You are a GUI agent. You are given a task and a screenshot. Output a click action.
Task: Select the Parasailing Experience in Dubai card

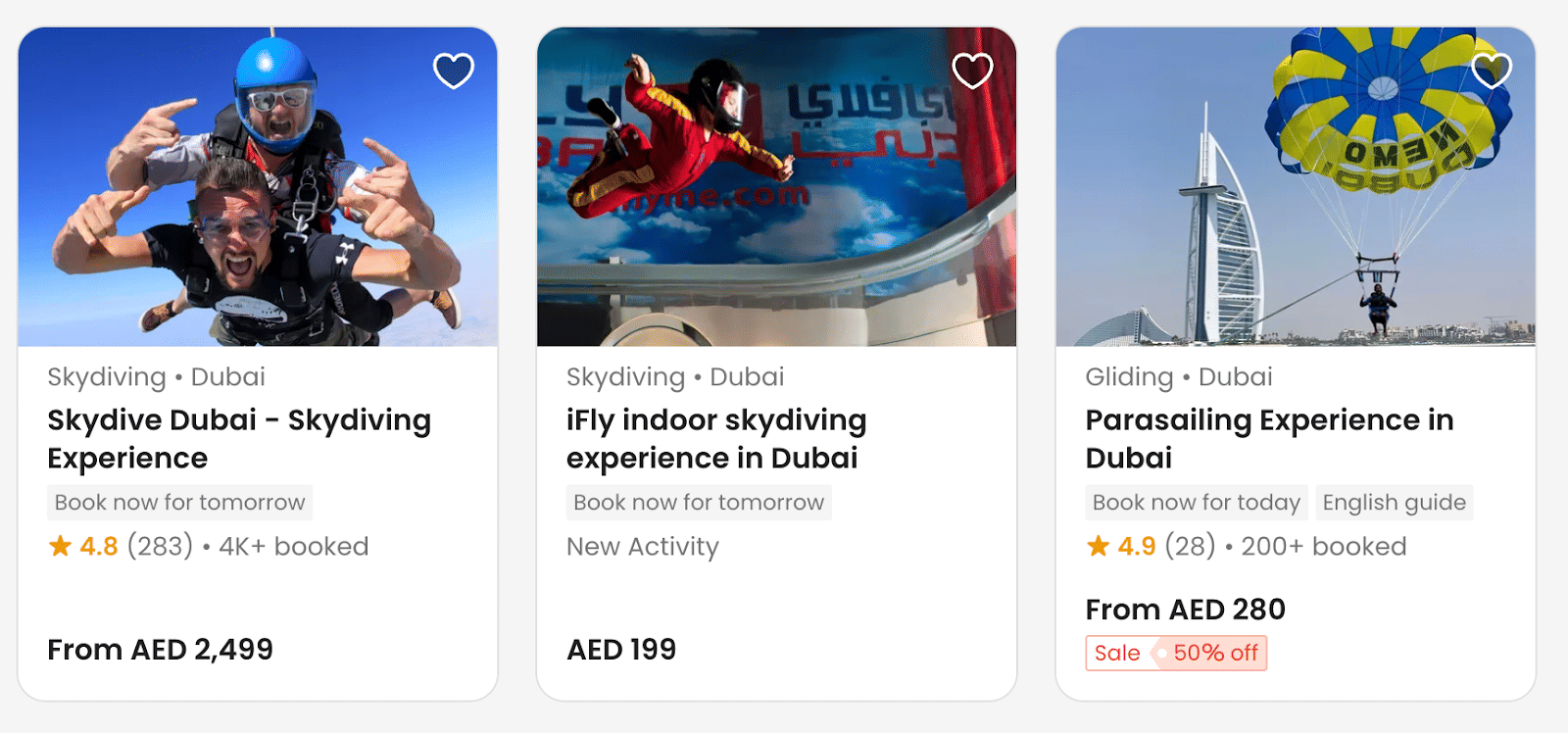click(x=1269, y=438)
